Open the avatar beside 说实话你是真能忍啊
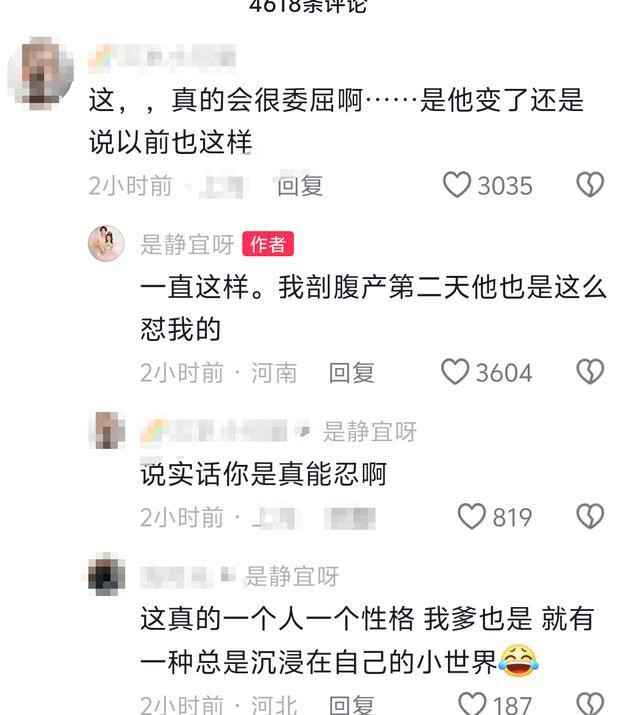 pyautogui.click(x=106, y=430)
